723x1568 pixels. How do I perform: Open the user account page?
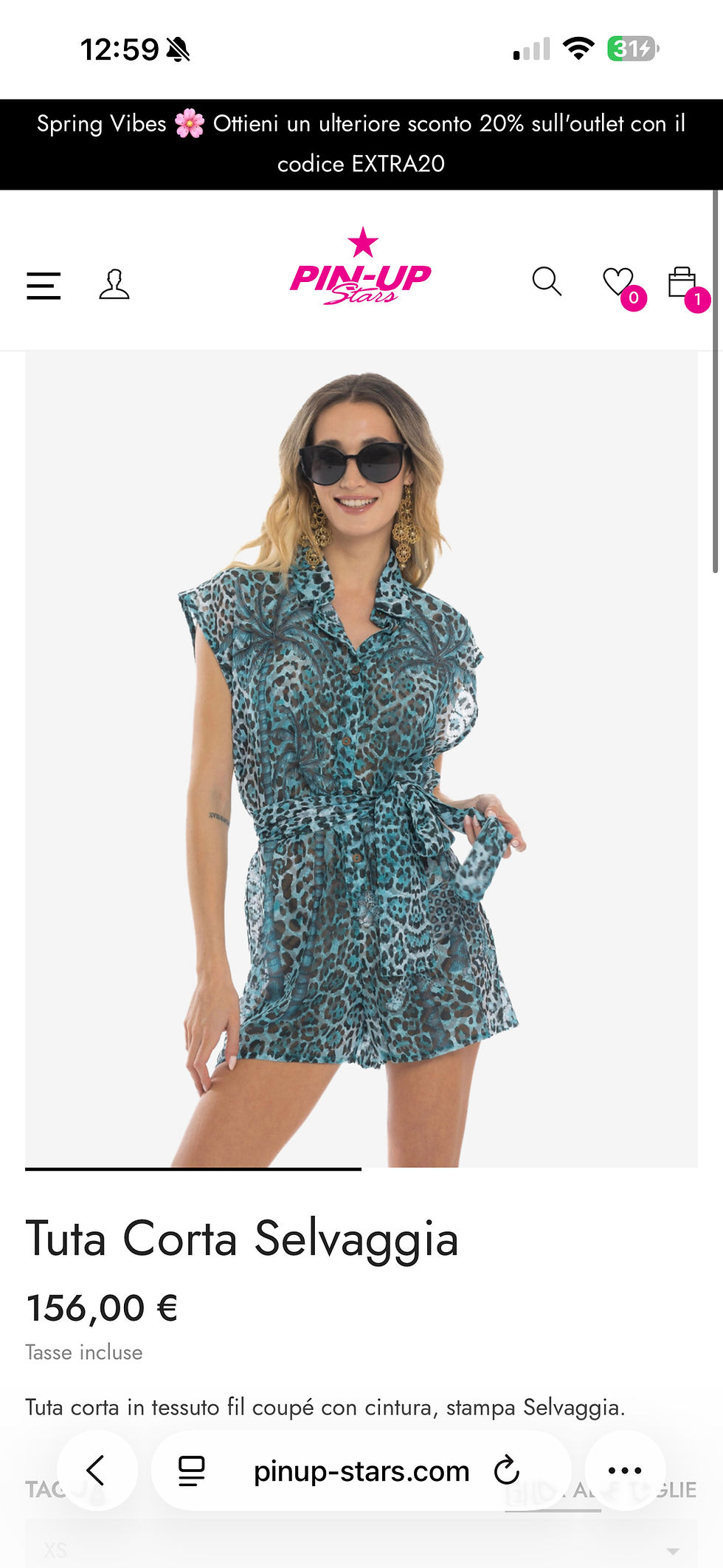[x=114, y=284]
